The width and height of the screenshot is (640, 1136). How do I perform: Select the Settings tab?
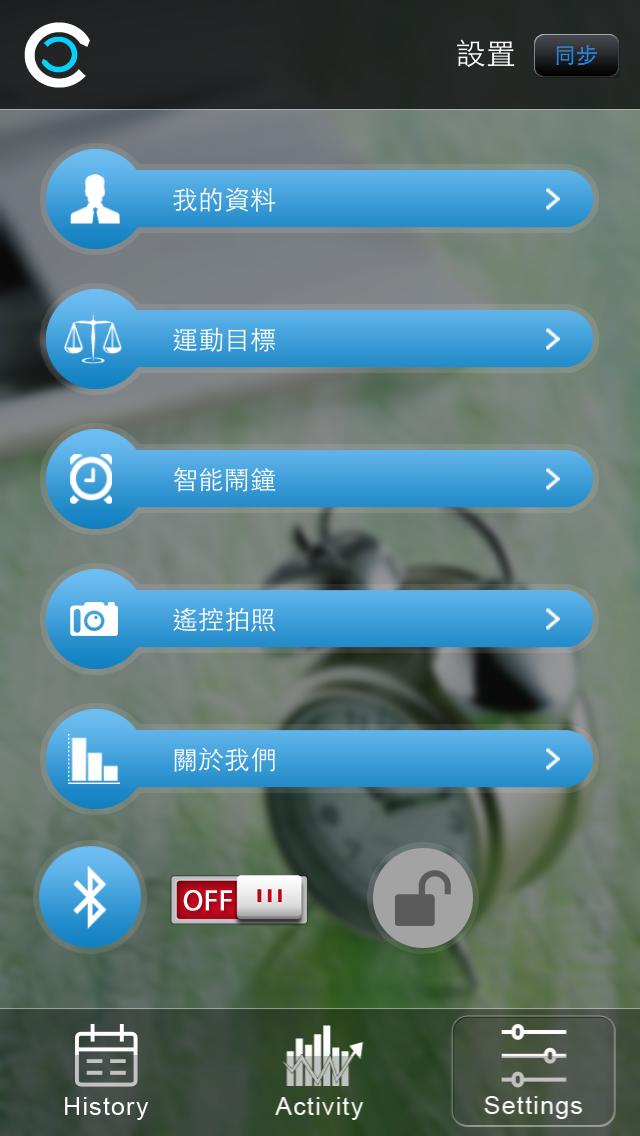point(533,1072)
